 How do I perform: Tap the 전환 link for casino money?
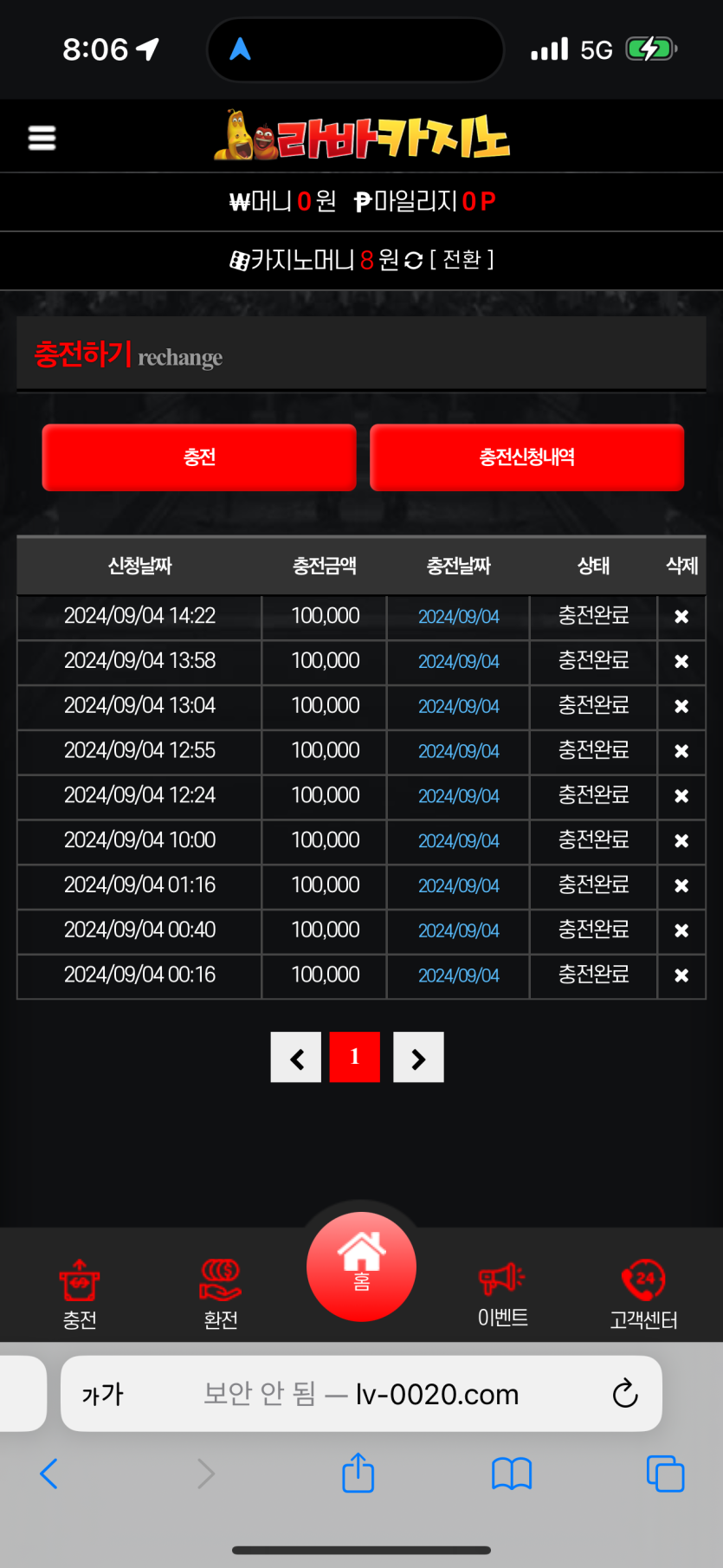click(x=462, y=260)
